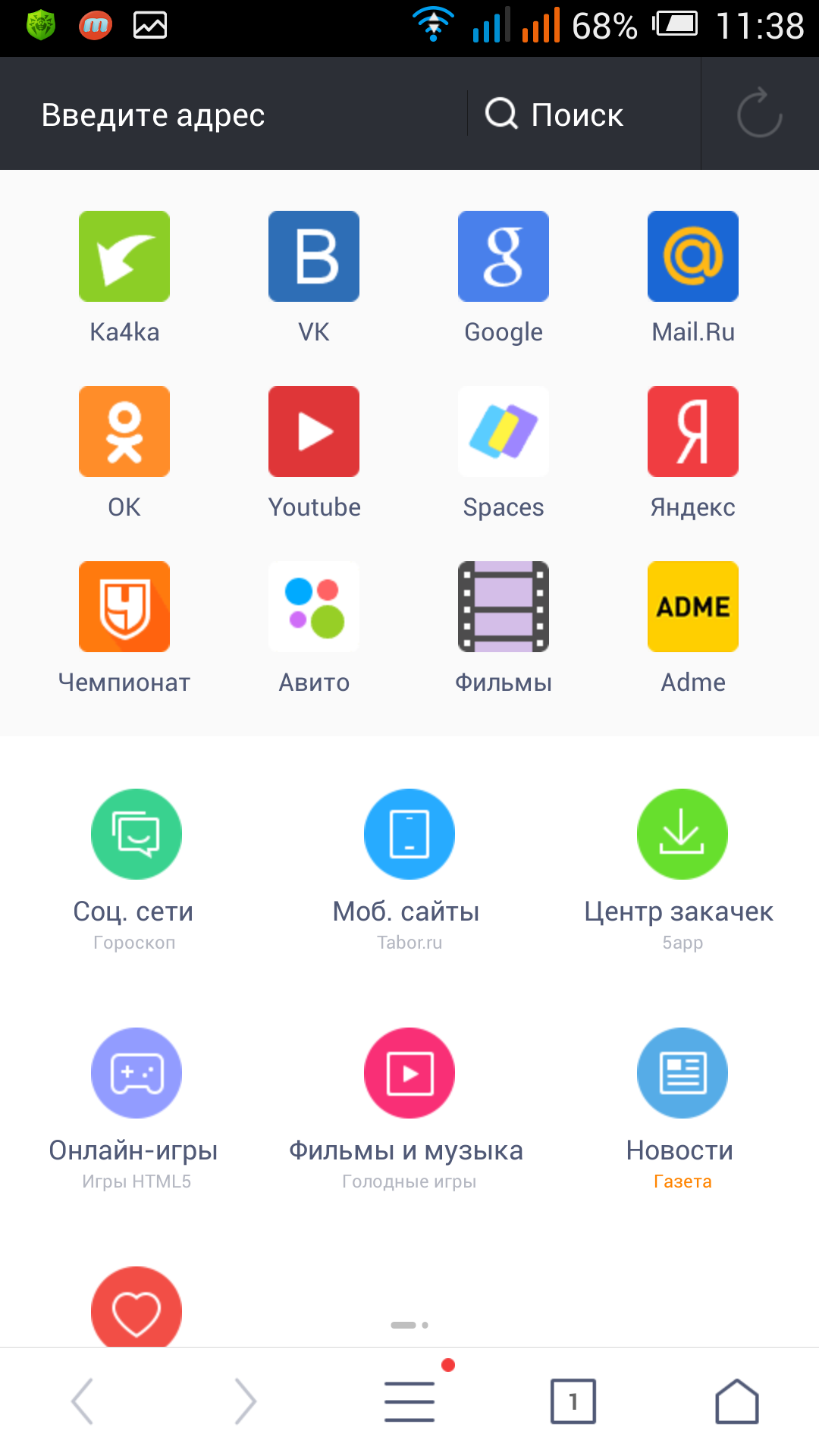Open the 'Поиск' search box
This screenshot has width=819, height=1456.
[x=576, y=115]
